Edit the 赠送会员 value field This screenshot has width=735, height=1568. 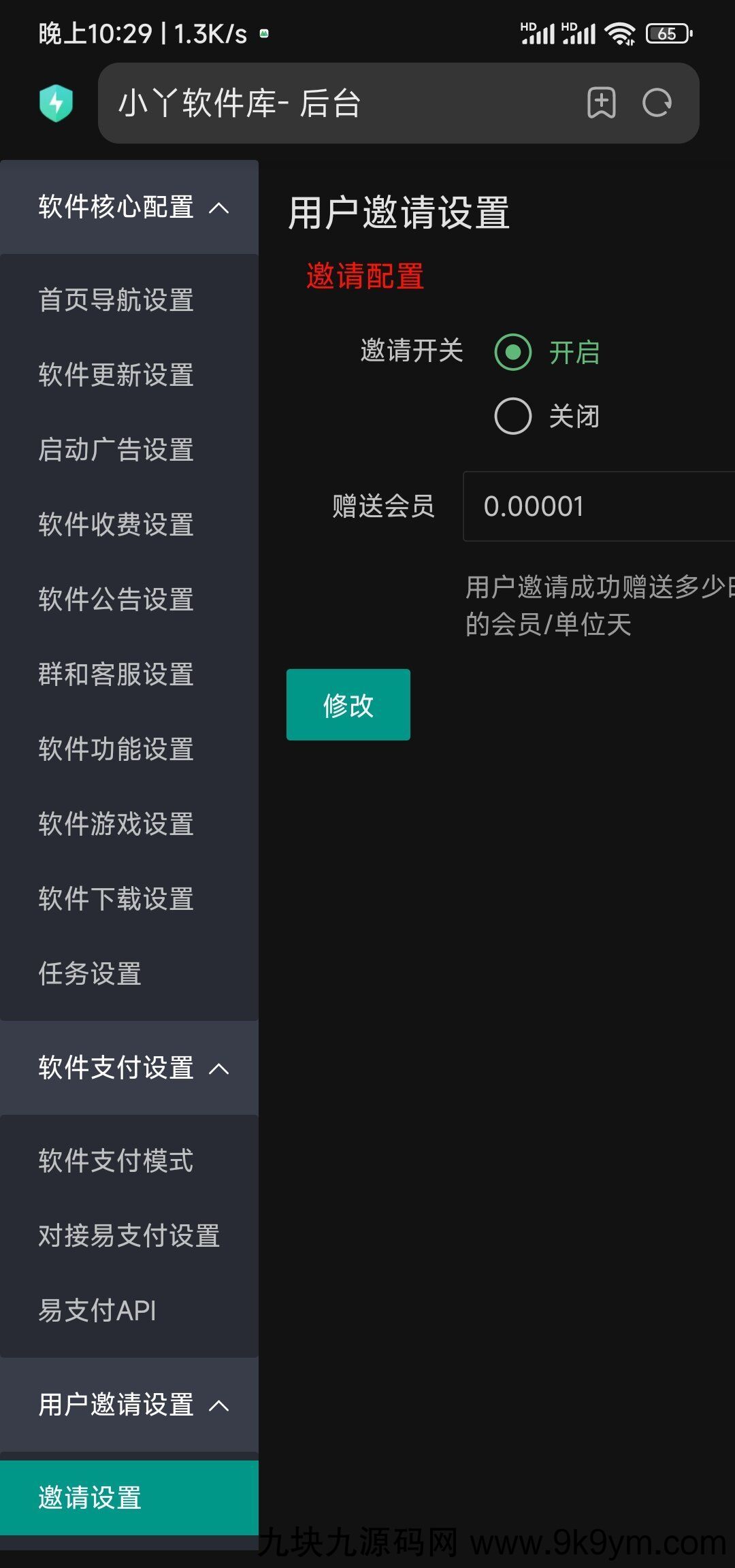click(x=599, y=506)
